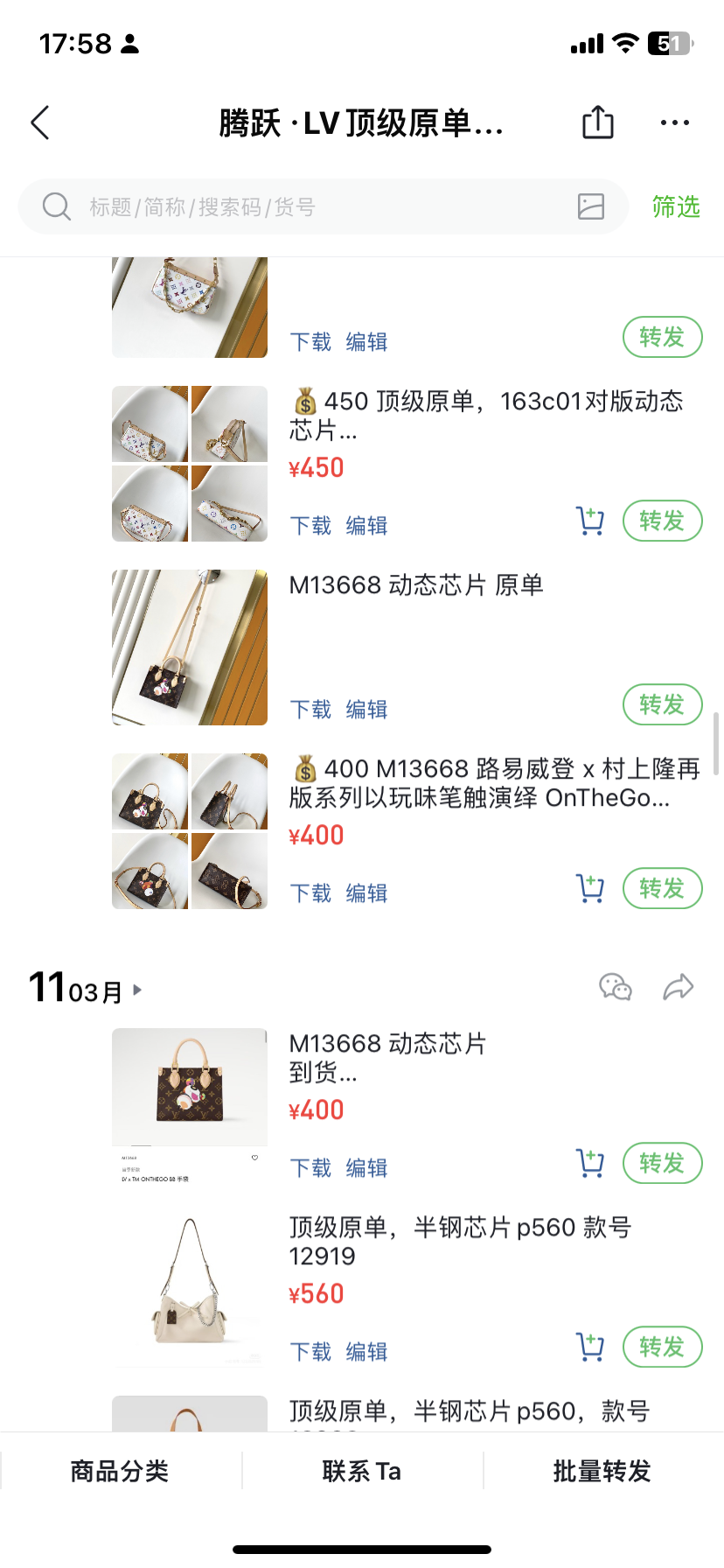Share this shop page
This screenshot has width=724, height=1568.
click(598, 122)
